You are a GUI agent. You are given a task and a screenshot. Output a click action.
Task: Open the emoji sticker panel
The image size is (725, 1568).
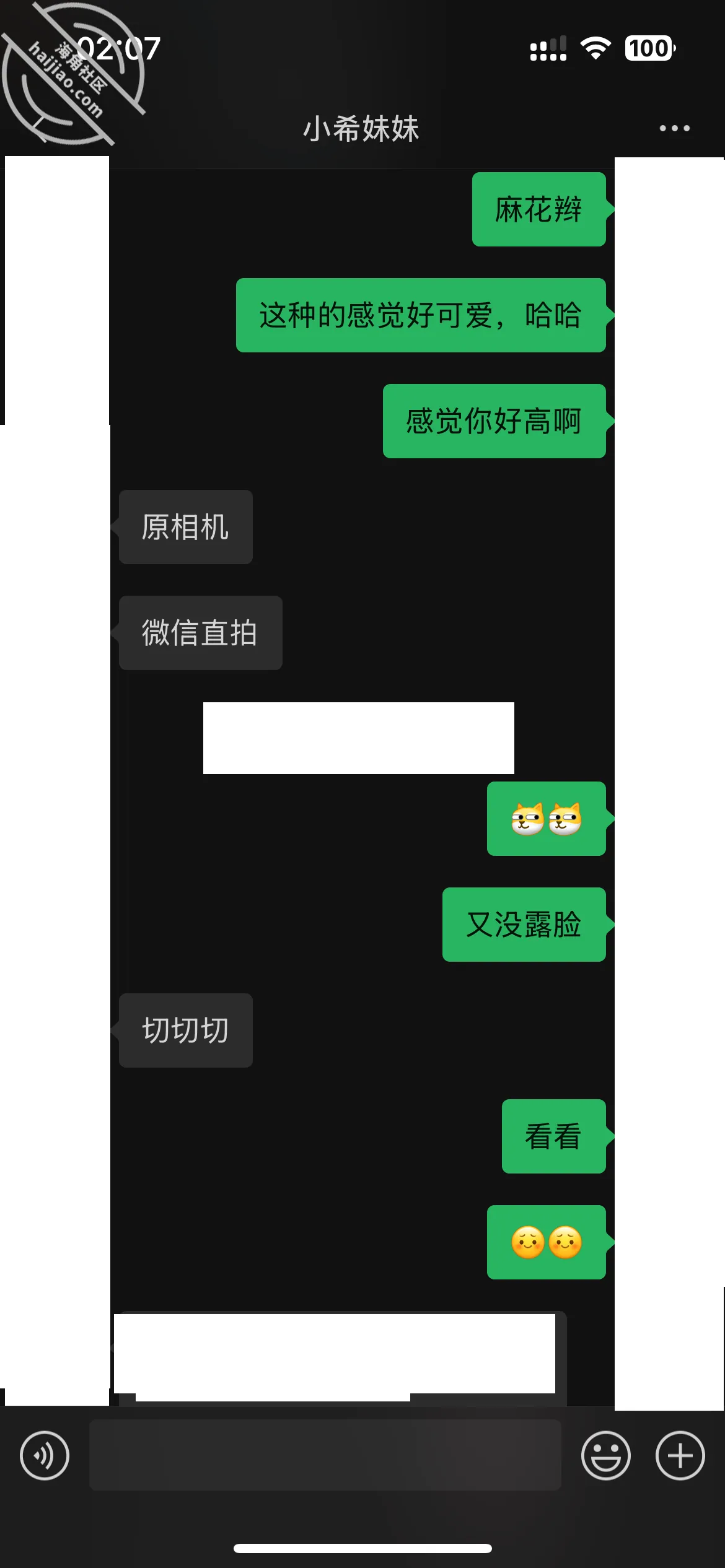[605, 1455]
